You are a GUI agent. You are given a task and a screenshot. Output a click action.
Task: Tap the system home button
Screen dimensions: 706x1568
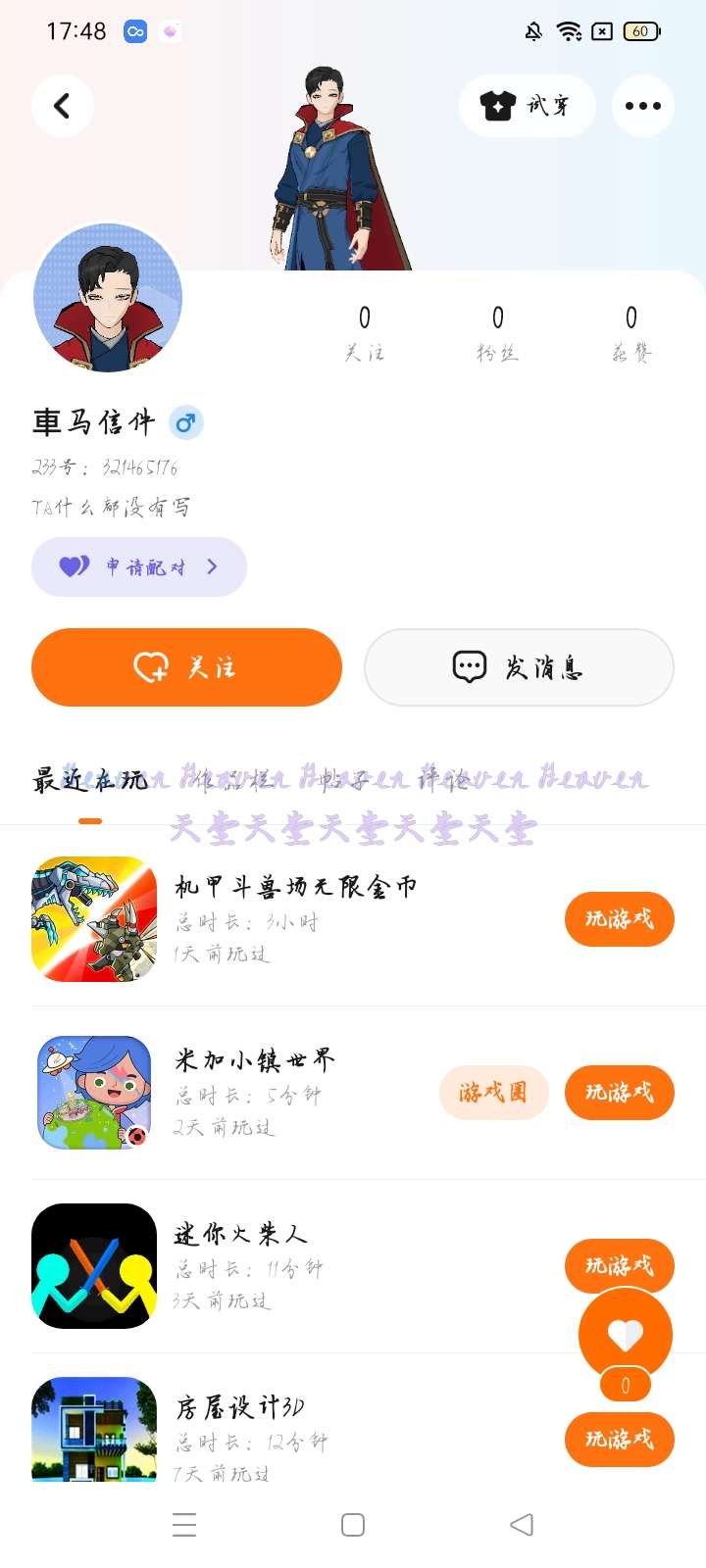353,1525
